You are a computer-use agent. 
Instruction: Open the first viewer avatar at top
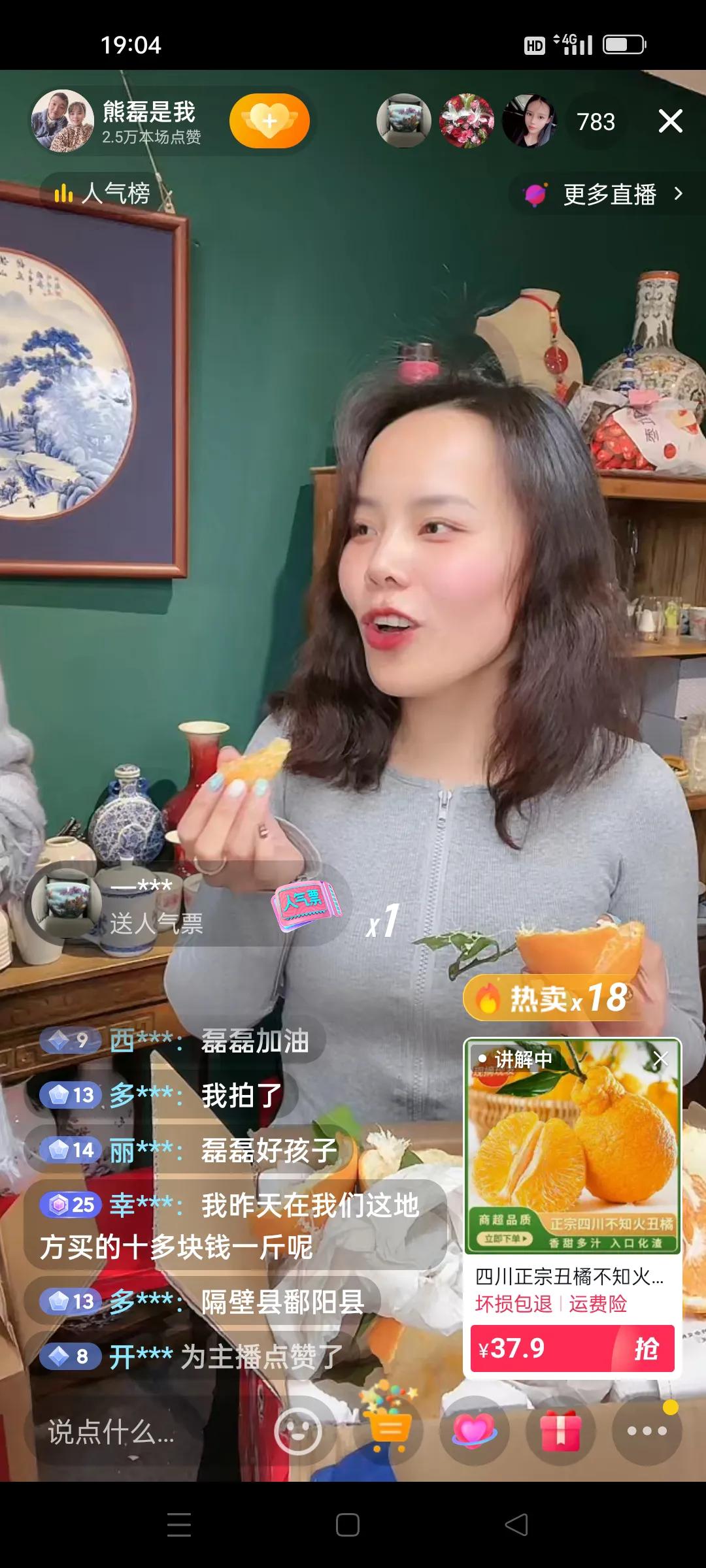pos(404,121)
